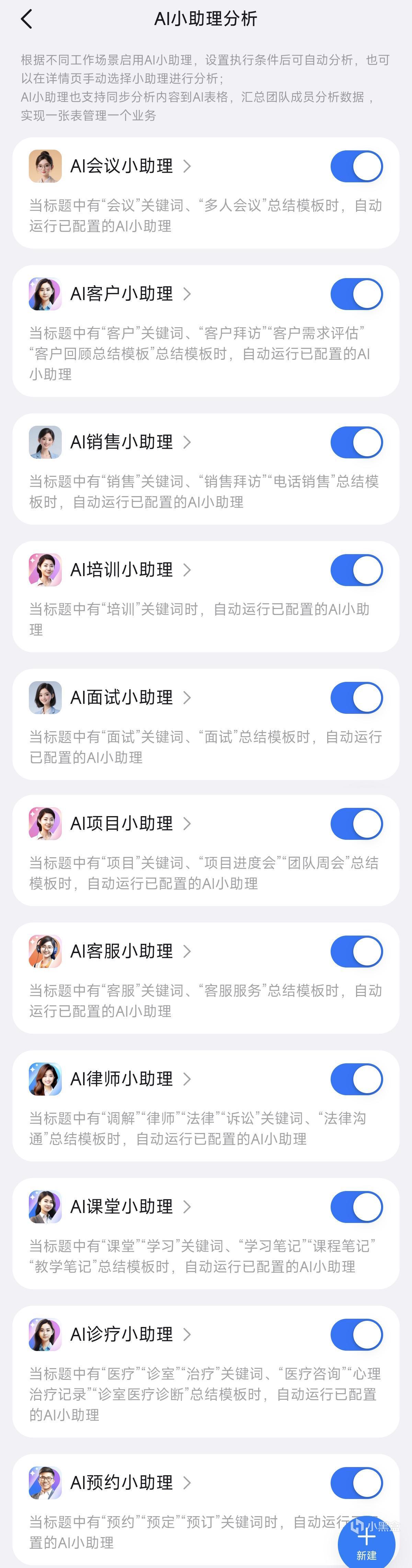This screenshot has height=1568, width=412.
Task: Disable AI面试小助理 switch
Action: click(x=357, y=698)
